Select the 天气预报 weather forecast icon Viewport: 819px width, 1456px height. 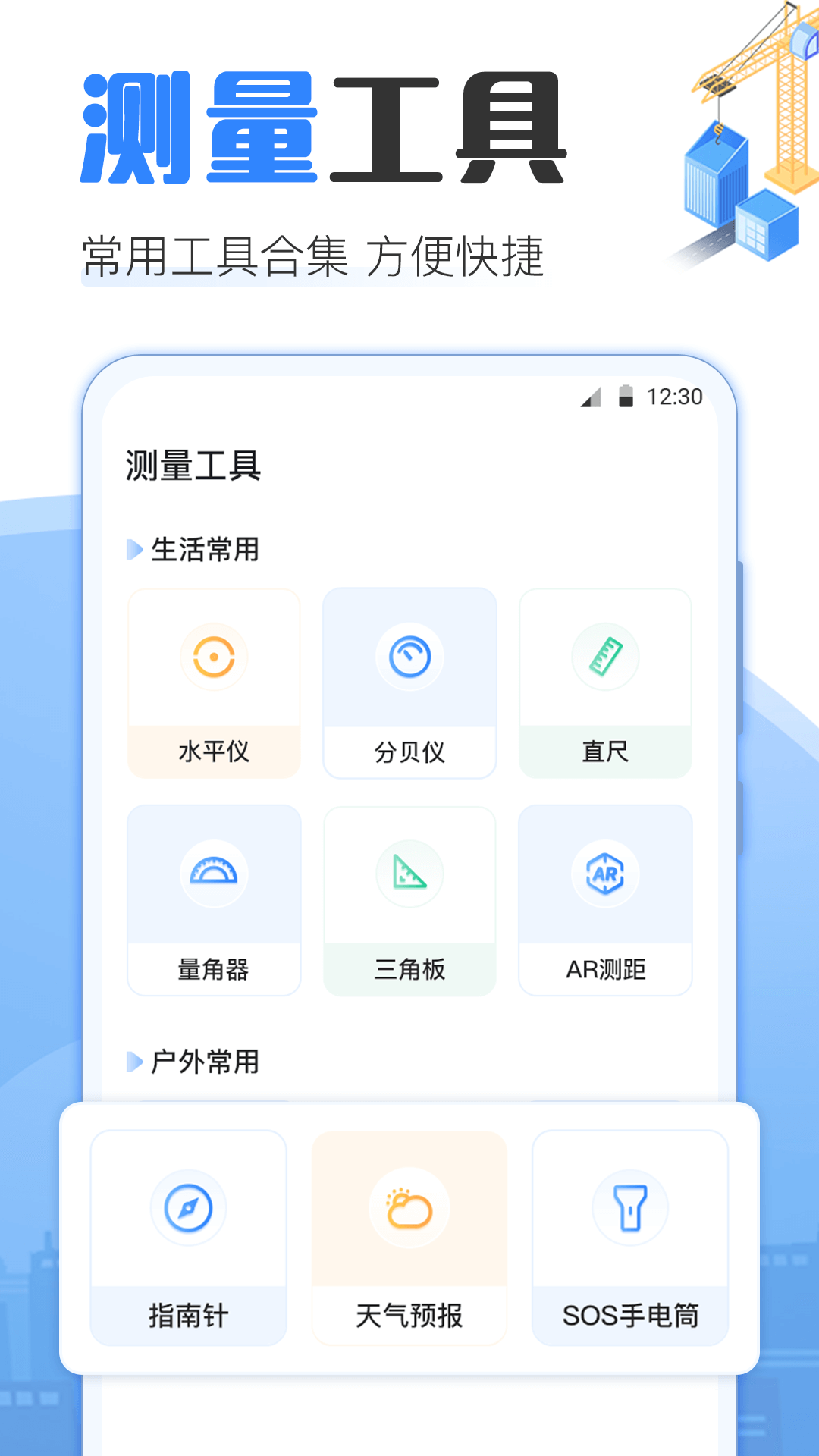[409, 1208]
